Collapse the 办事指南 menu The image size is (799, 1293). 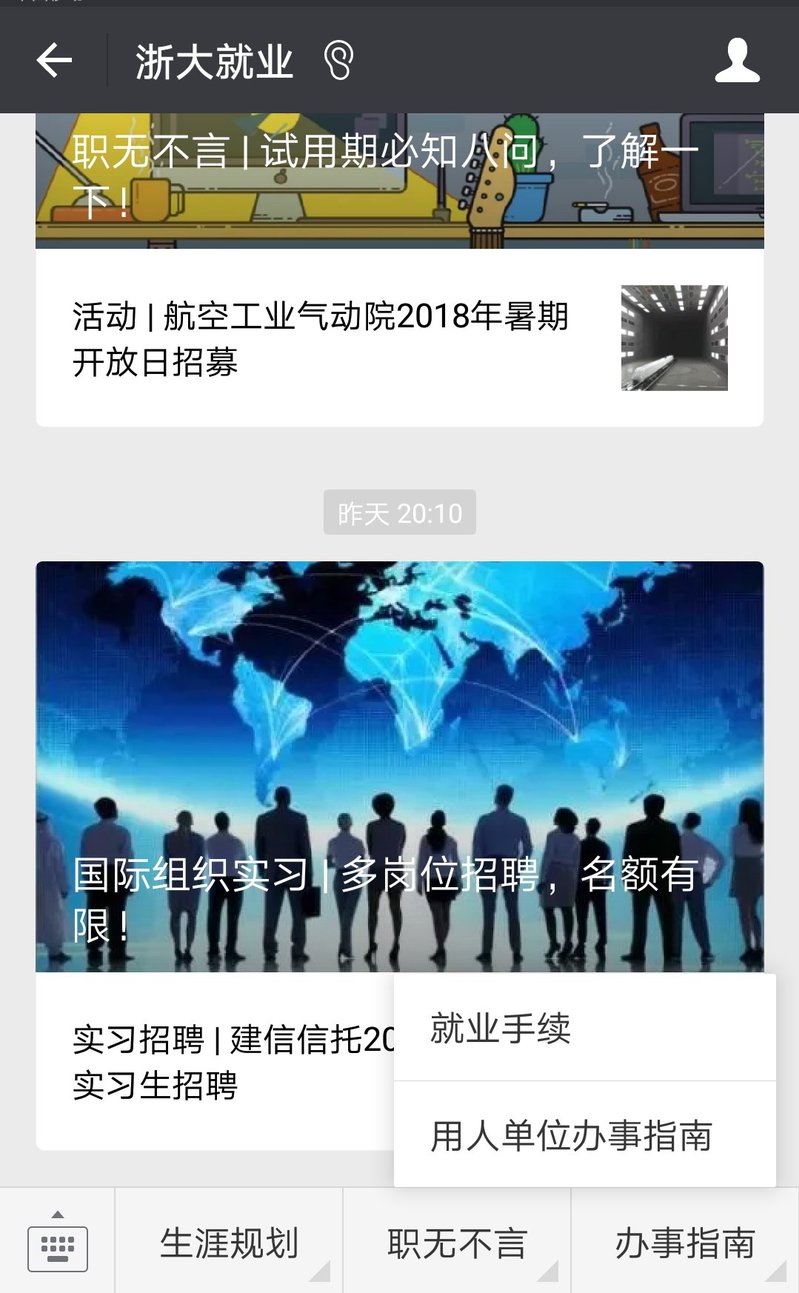(685, 1243)
